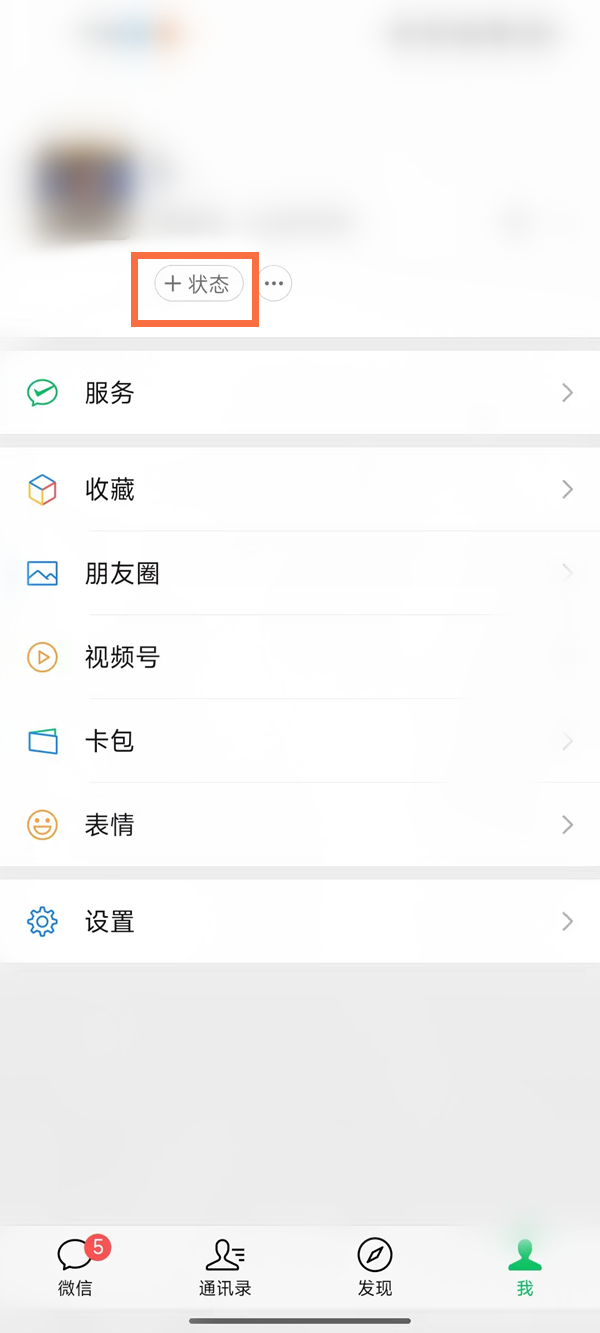Image resolution: width=600 pixels, height=1333 pixels.
Task: Open 表情 stickers
Action: click(300, 826)
